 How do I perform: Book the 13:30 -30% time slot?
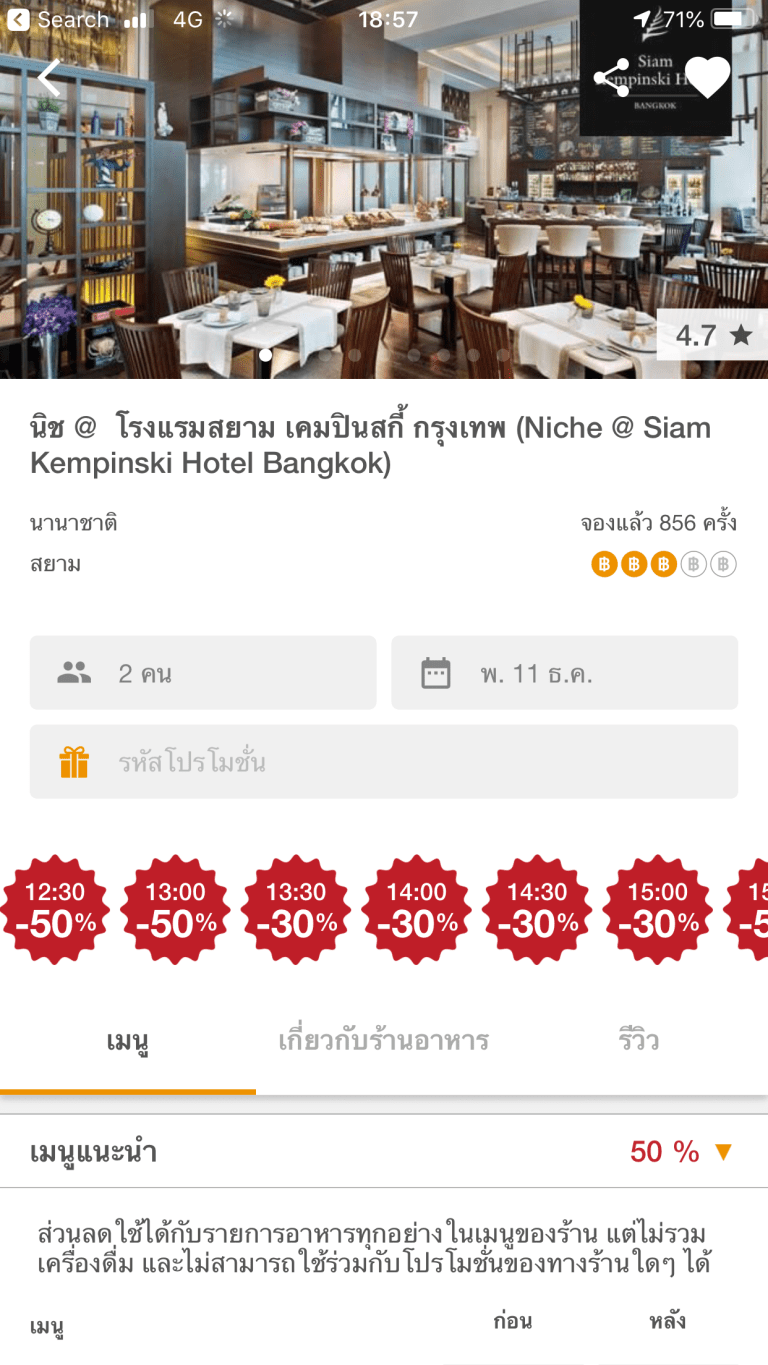296,910
